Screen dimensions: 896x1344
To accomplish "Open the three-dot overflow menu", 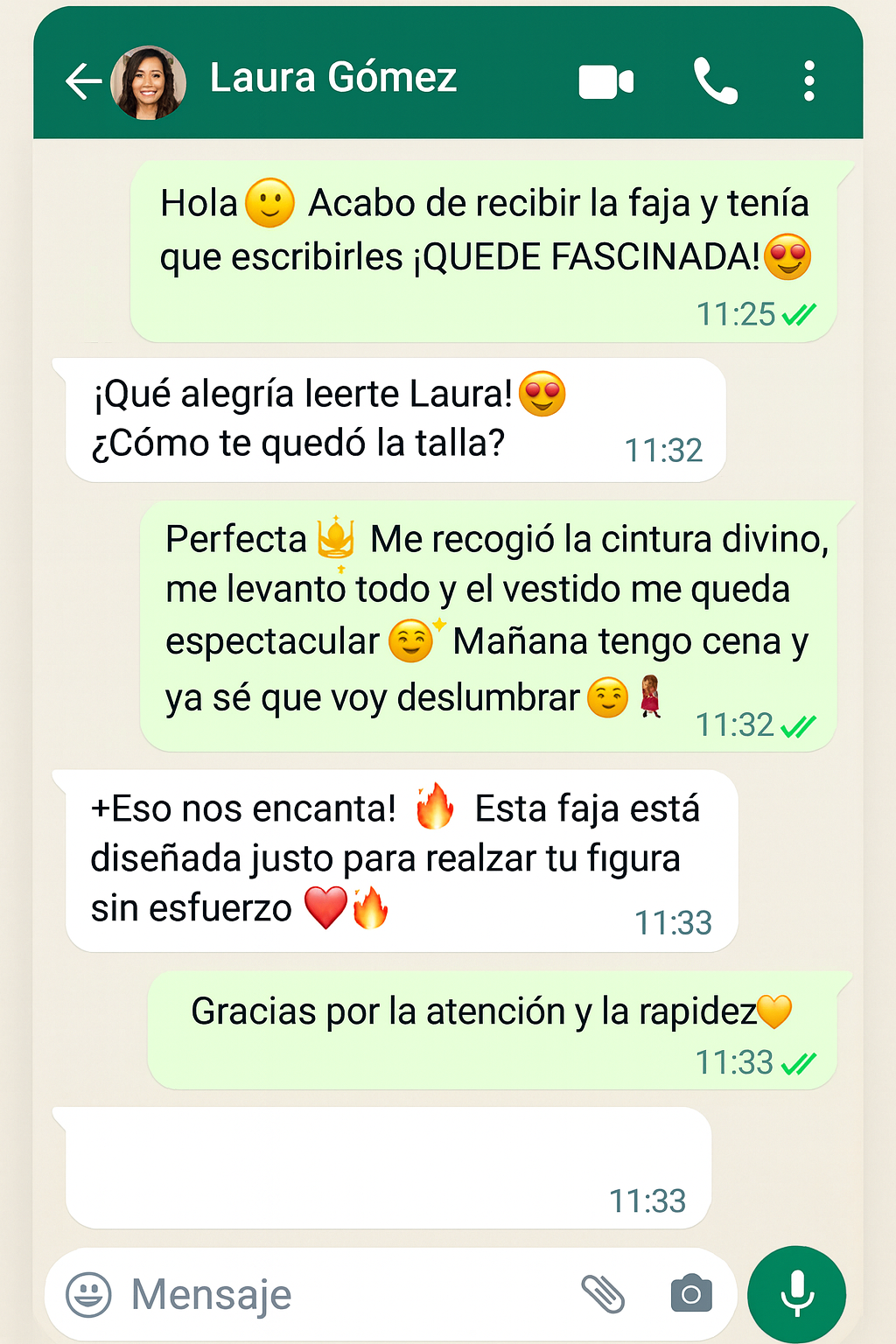I will pyautogui.click(x=809, y=81).
